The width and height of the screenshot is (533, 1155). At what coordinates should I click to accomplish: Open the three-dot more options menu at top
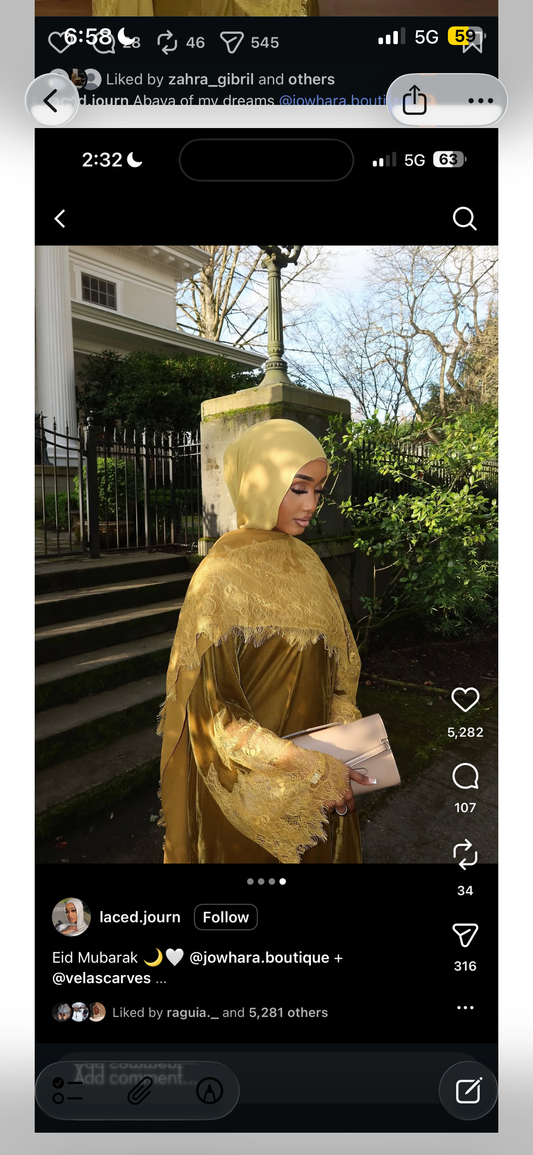tap(480, 100)
